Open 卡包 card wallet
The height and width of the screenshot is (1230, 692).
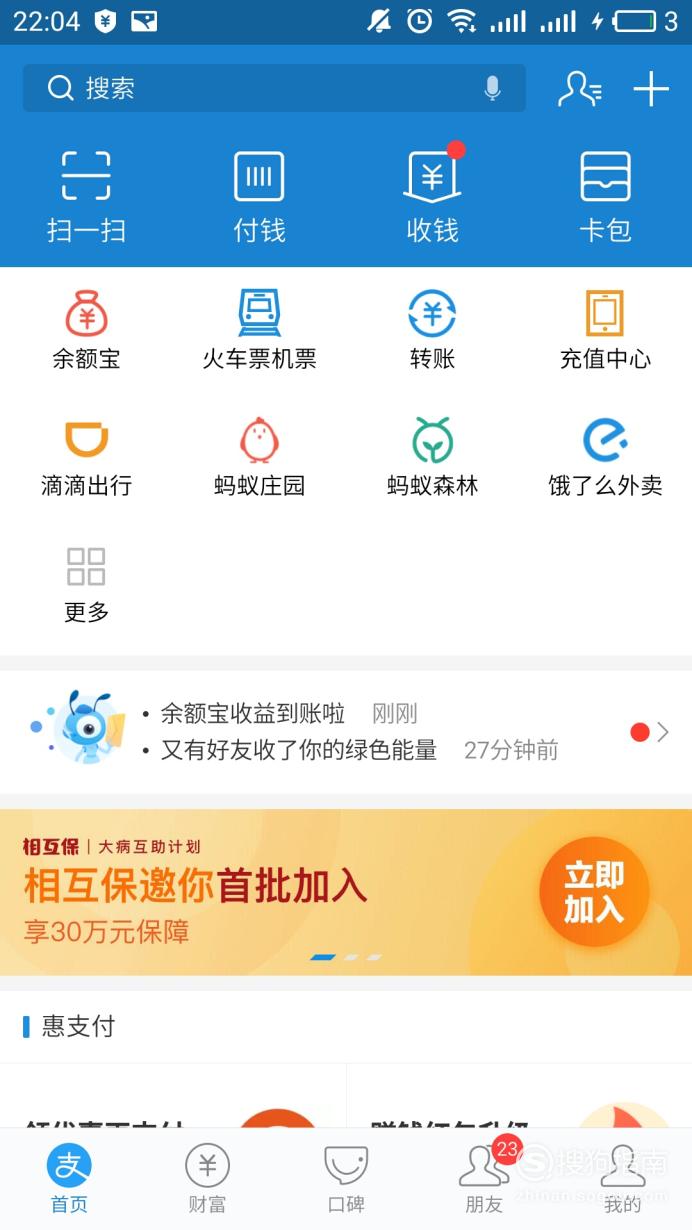605,197
